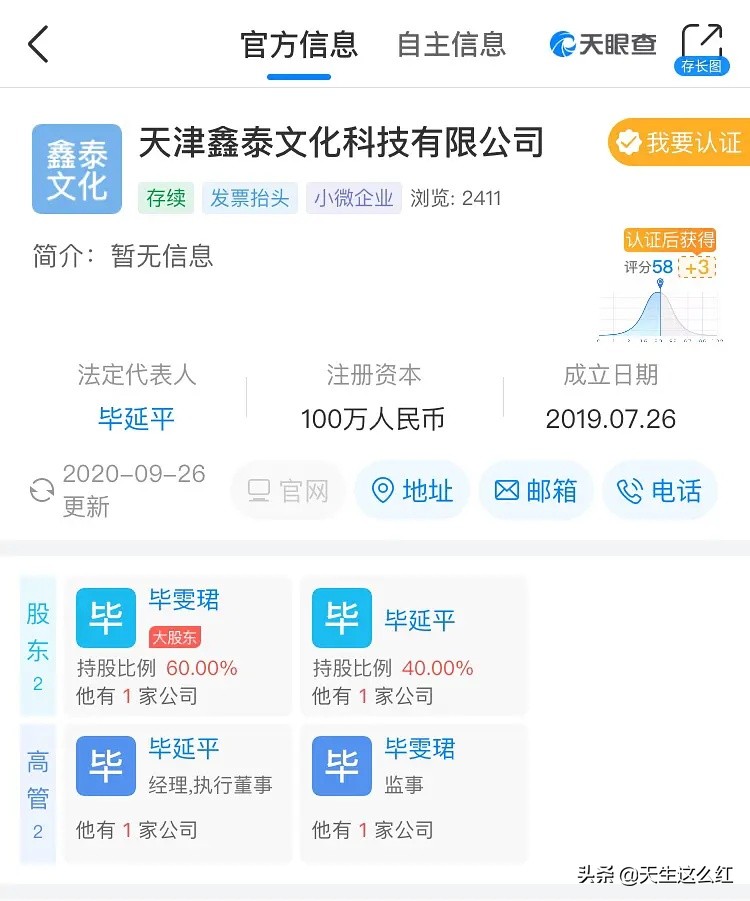Click the 电话 phone icon
The height and width of the screenshot is (901, 750).
pyautogui.click(x=660, y=490)
